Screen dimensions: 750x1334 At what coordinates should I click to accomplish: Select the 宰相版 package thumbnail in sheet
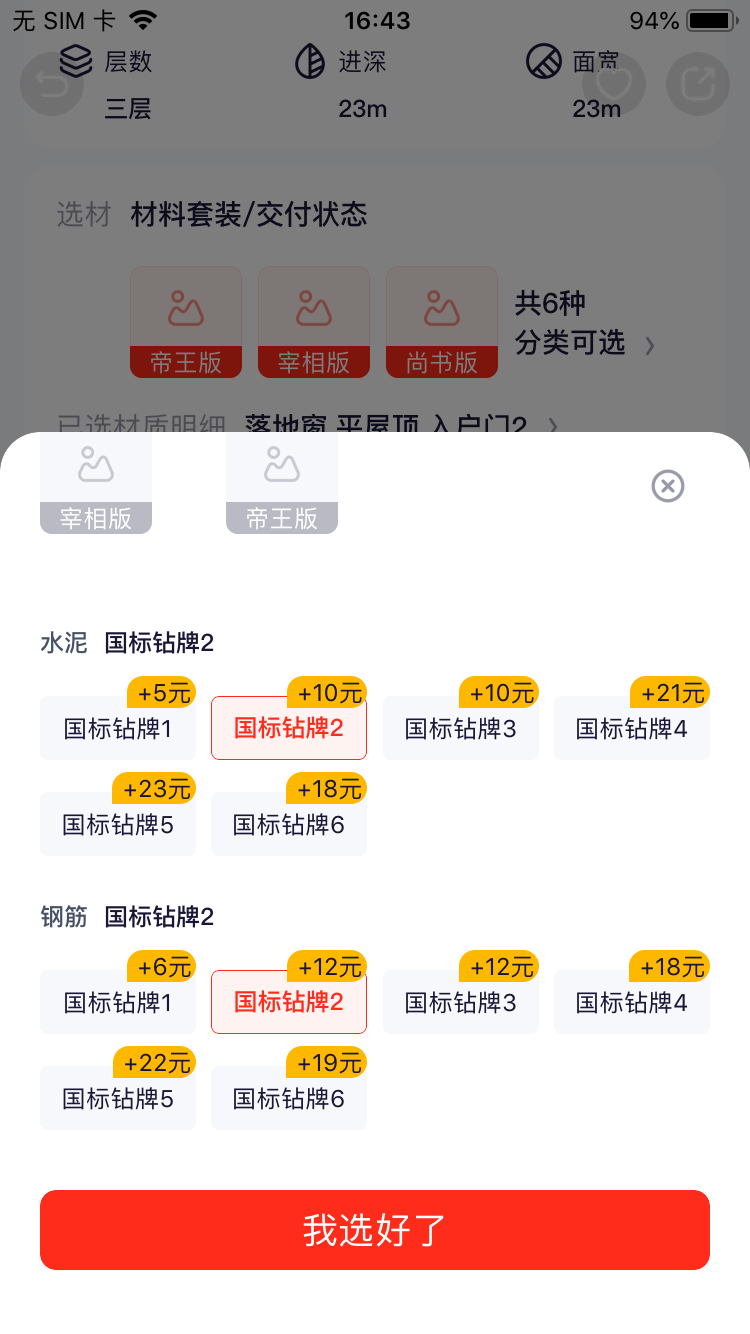pos(96,483)
